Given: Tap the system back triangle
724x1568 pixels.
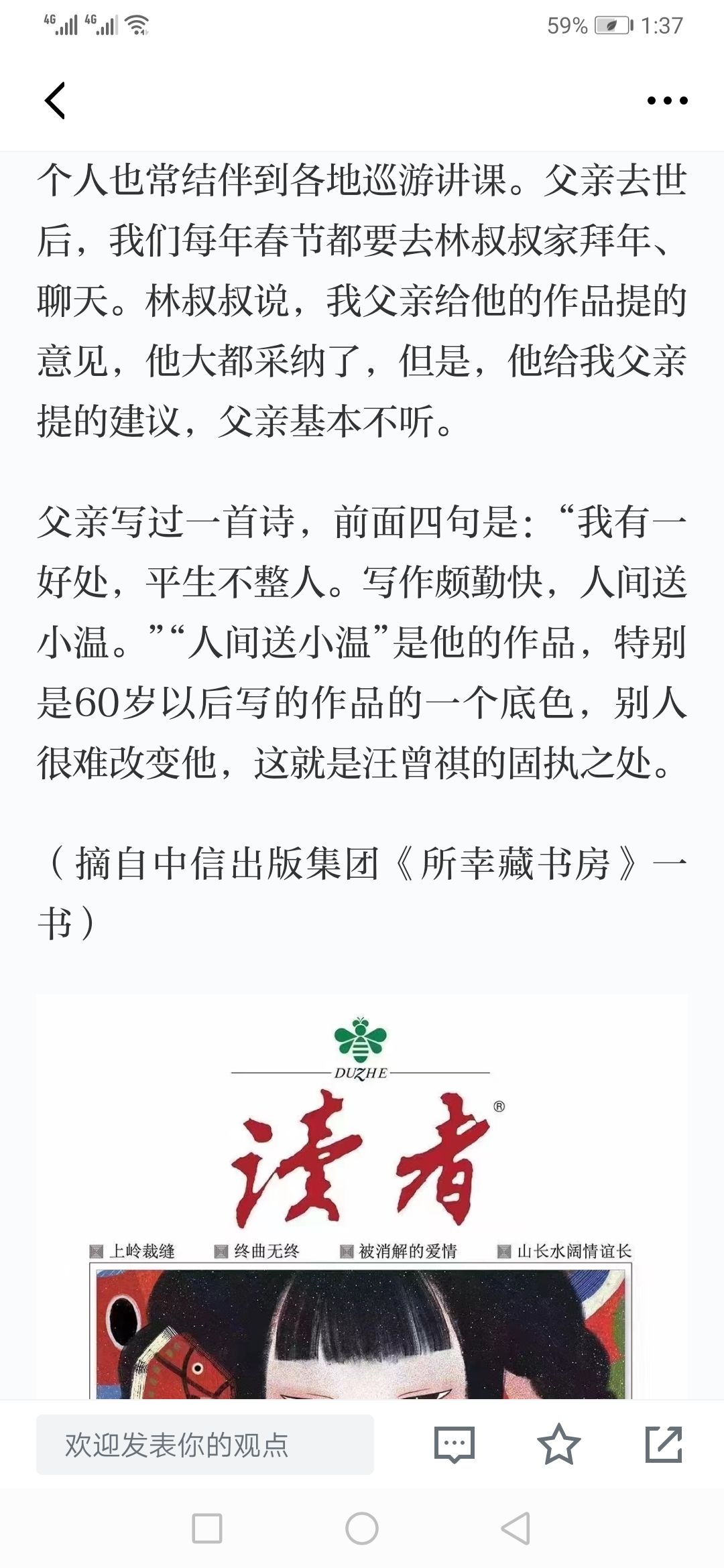Looking at the screenshot, I should tap(516, 1529).
